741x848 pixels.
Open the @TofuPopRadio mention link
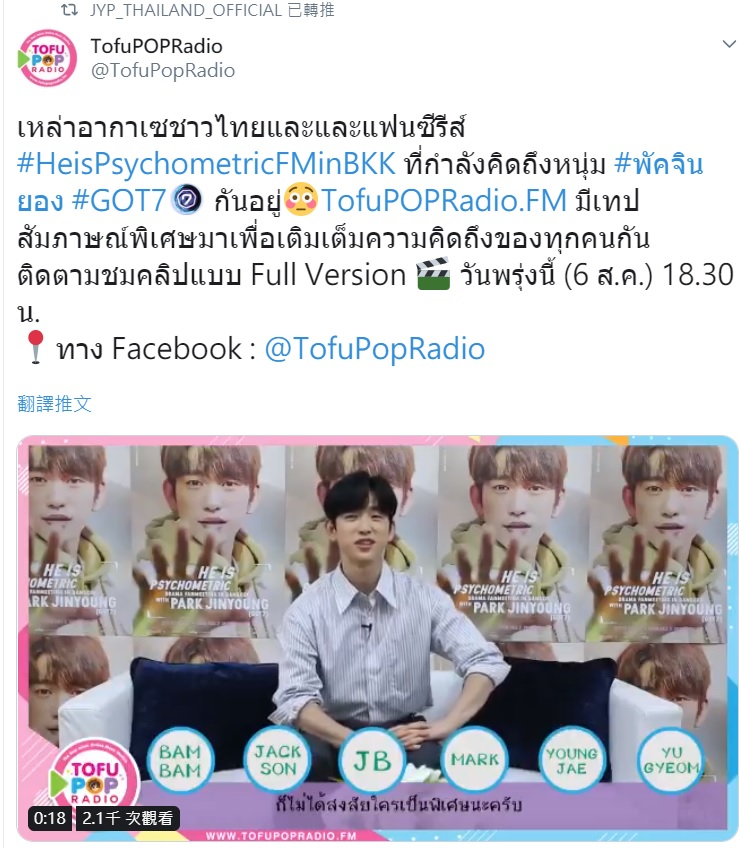coord(374,348)
